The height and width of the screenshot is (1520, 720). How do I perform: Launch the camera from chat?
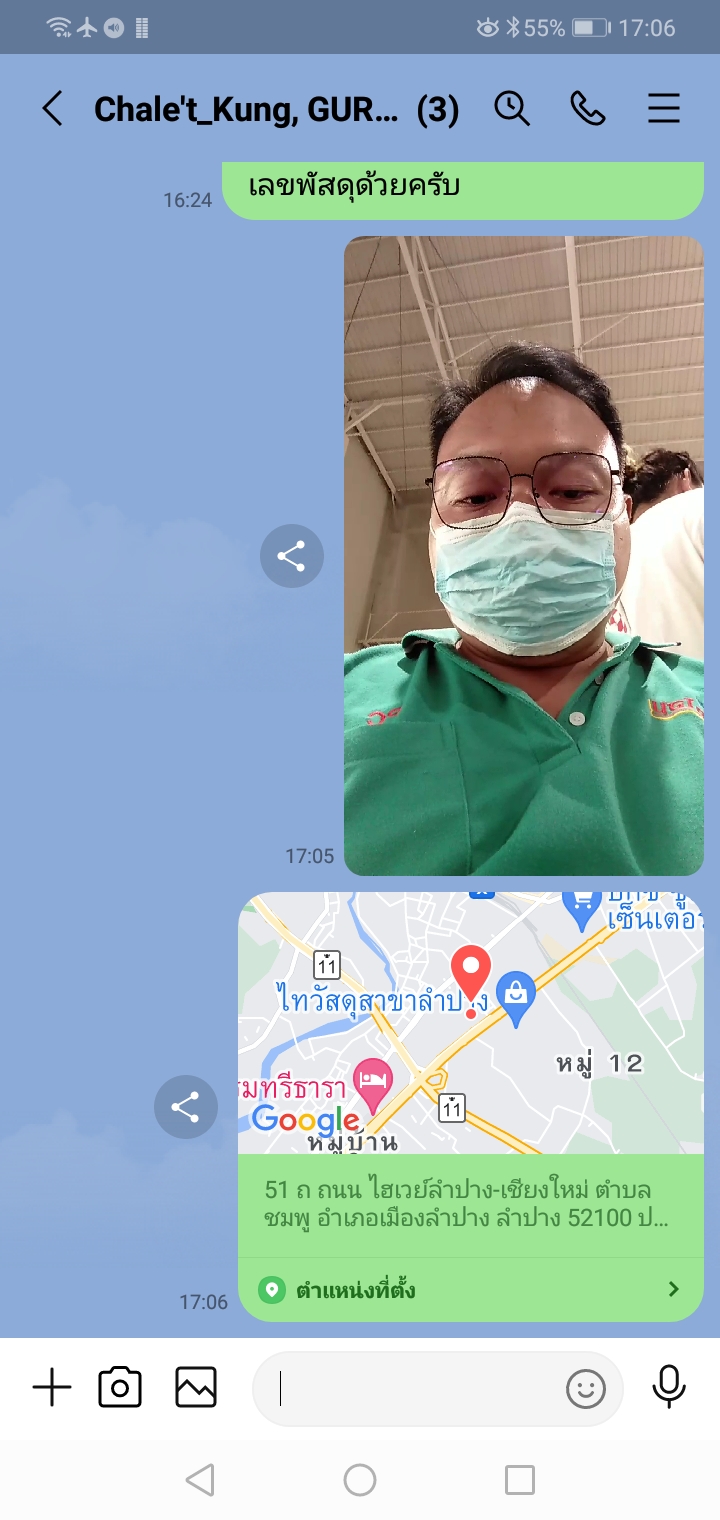(x=120, y=1388)
